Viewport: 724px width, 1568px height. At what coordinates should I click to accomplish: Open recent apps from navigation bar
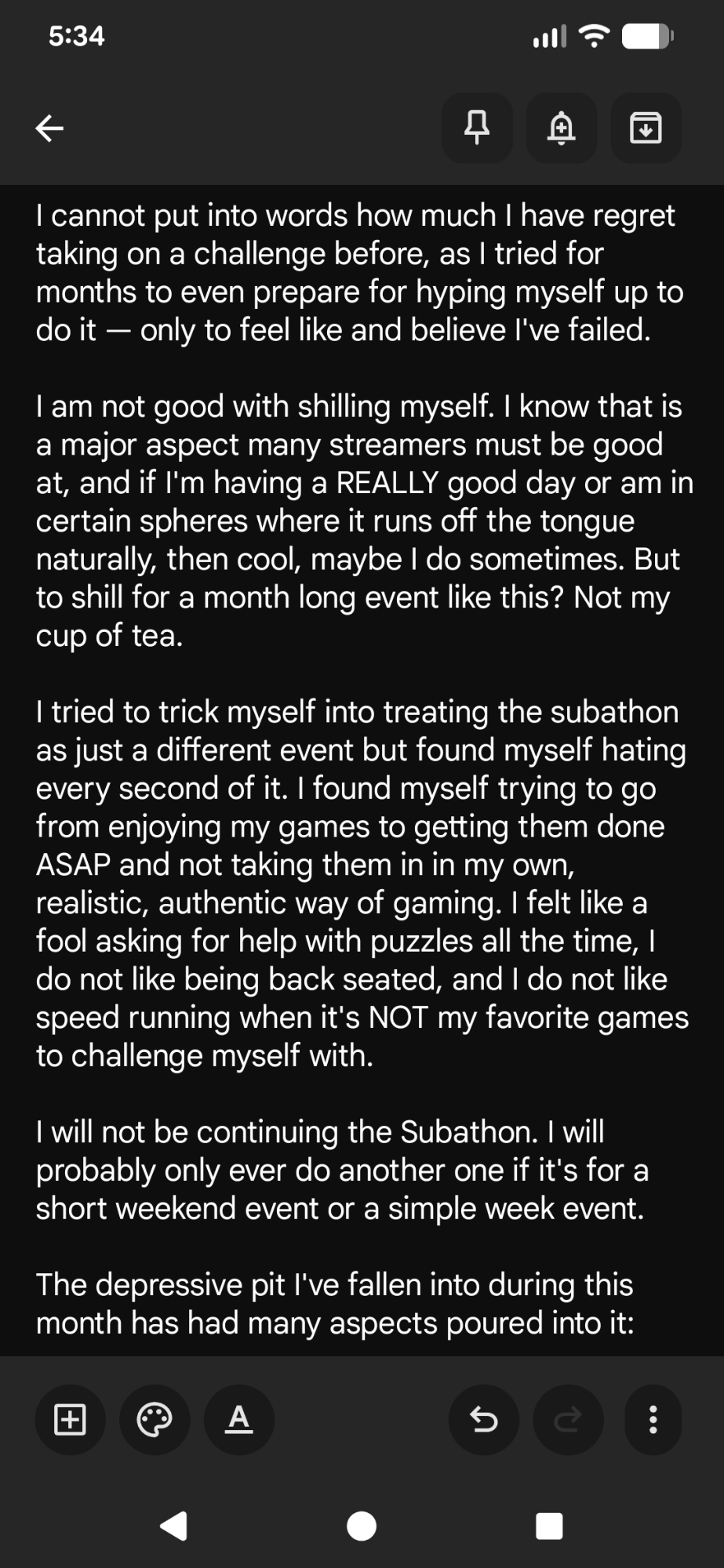click(x=549, y=1526)
